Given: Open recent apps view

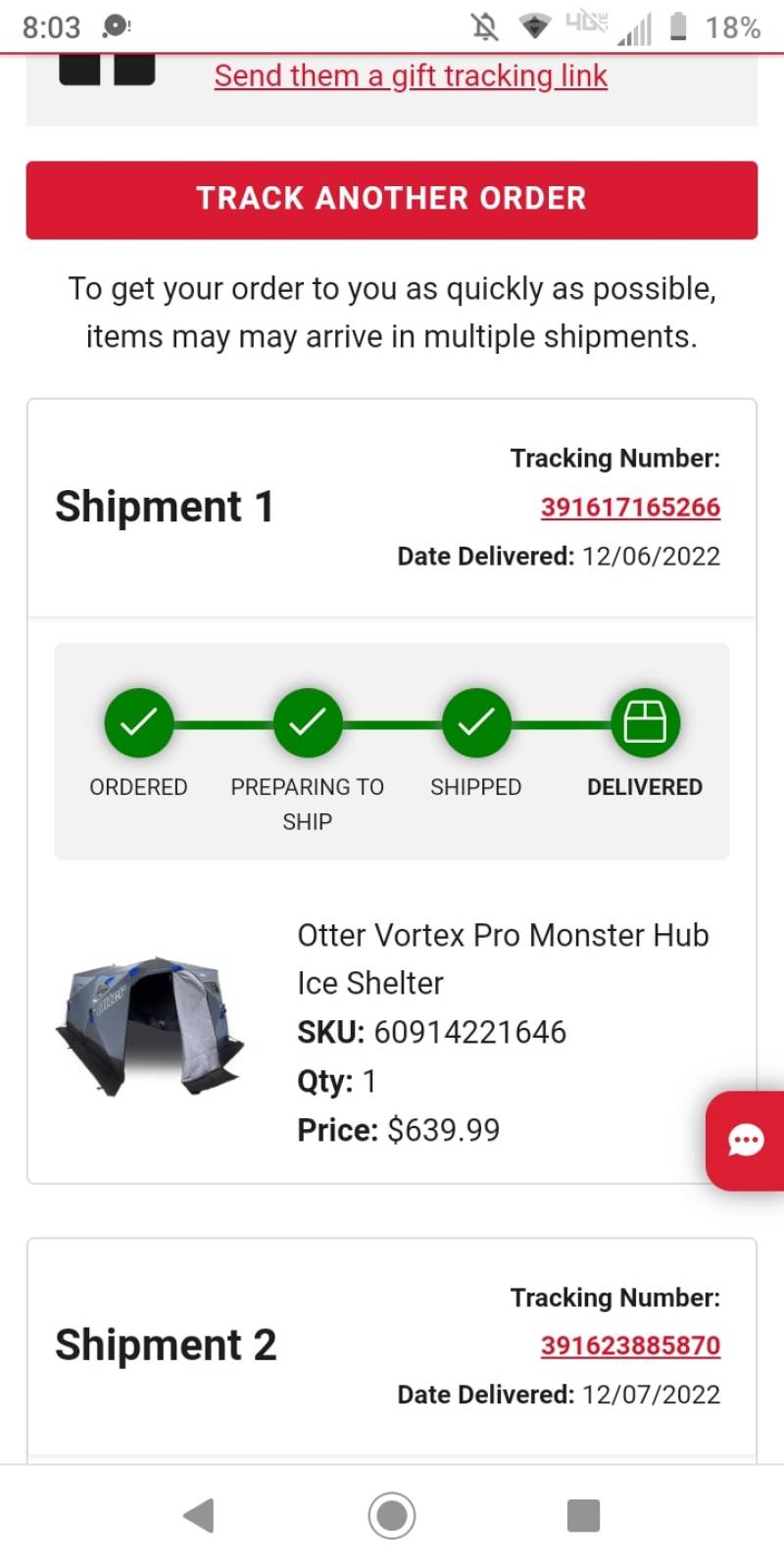Looking at the screenshot, I should click(583, 1515).
